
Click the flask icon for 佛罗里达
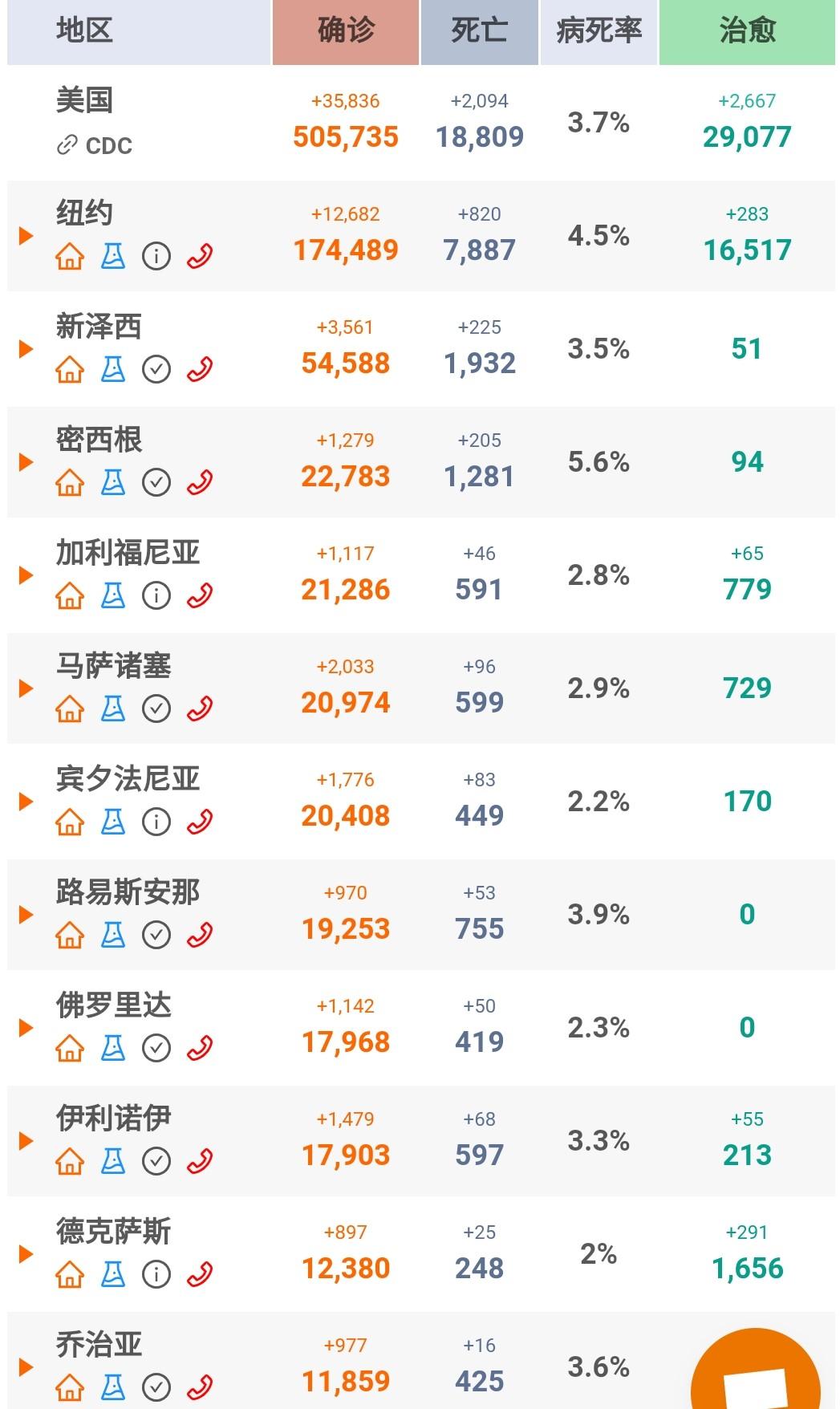pos(113,1047)
